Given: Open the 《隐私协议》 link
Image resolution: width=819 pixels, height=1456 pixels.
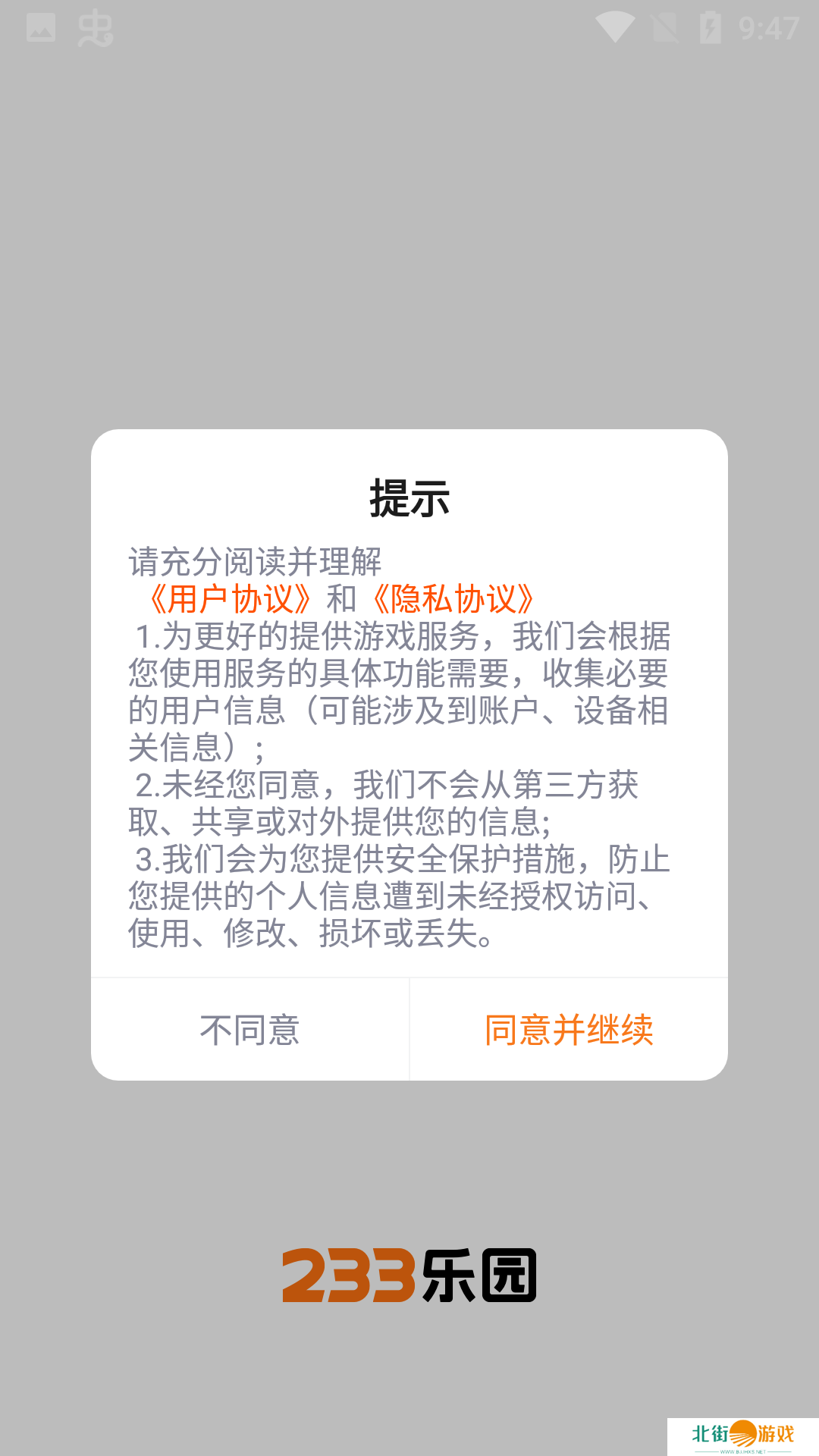Looking at the screenshot, I should (x=453, y=599).
